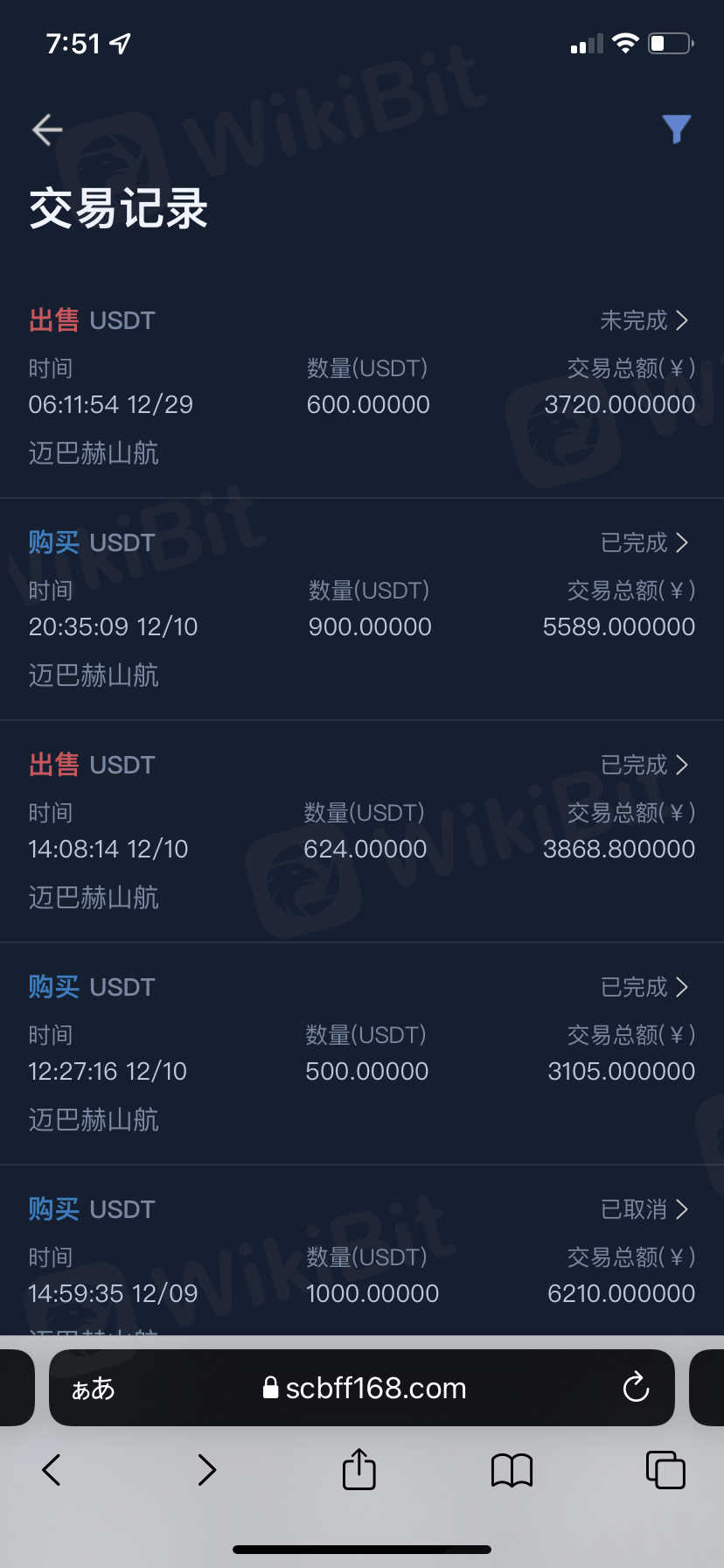
Task: Show all open tabs
Action: click(x=665, y=1470)
